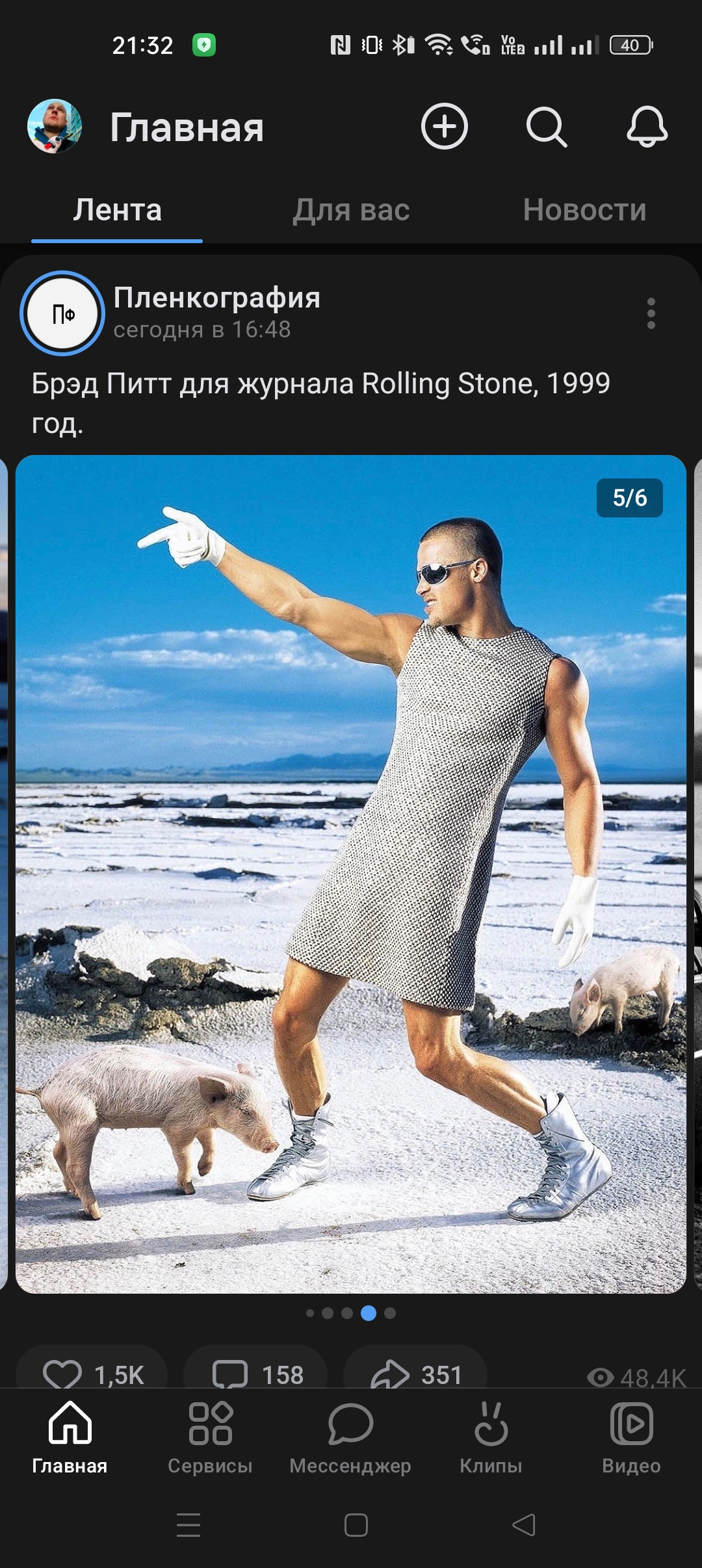The image size is (702, 1568).
Task: Open system recent apps menu
Action: point(188,1524)
